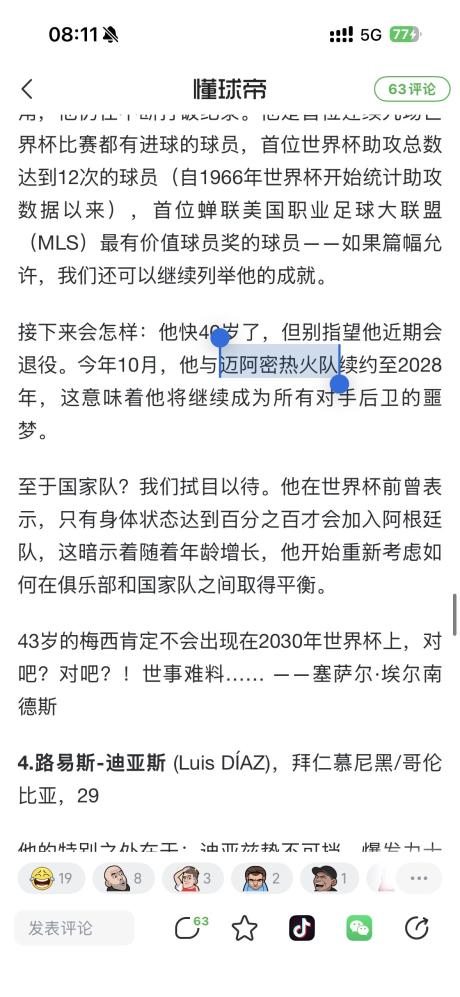Show more reactions via three dots
The height and width of the screenshot is (997, 460).
click(x=419, y=879)
